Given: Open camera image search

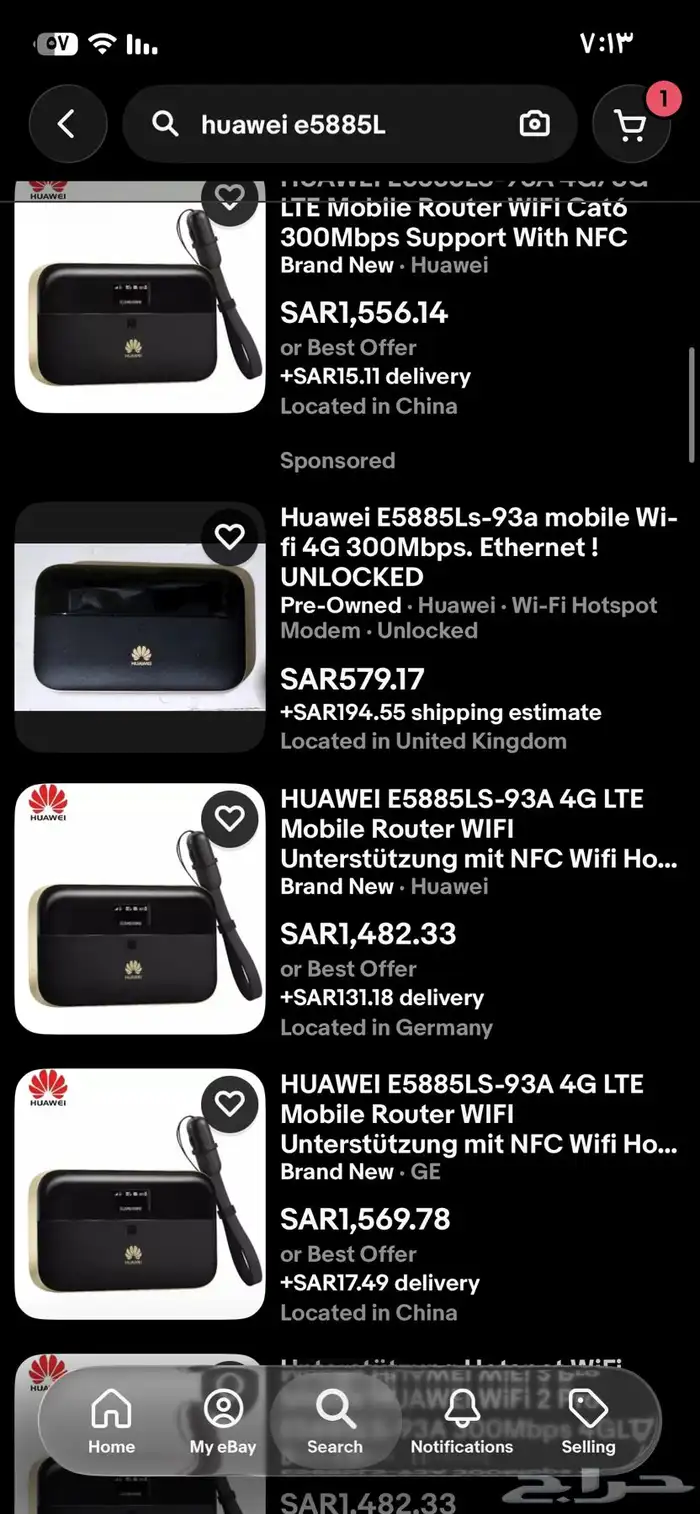Looking at the screenshot, I should (535, 124).
